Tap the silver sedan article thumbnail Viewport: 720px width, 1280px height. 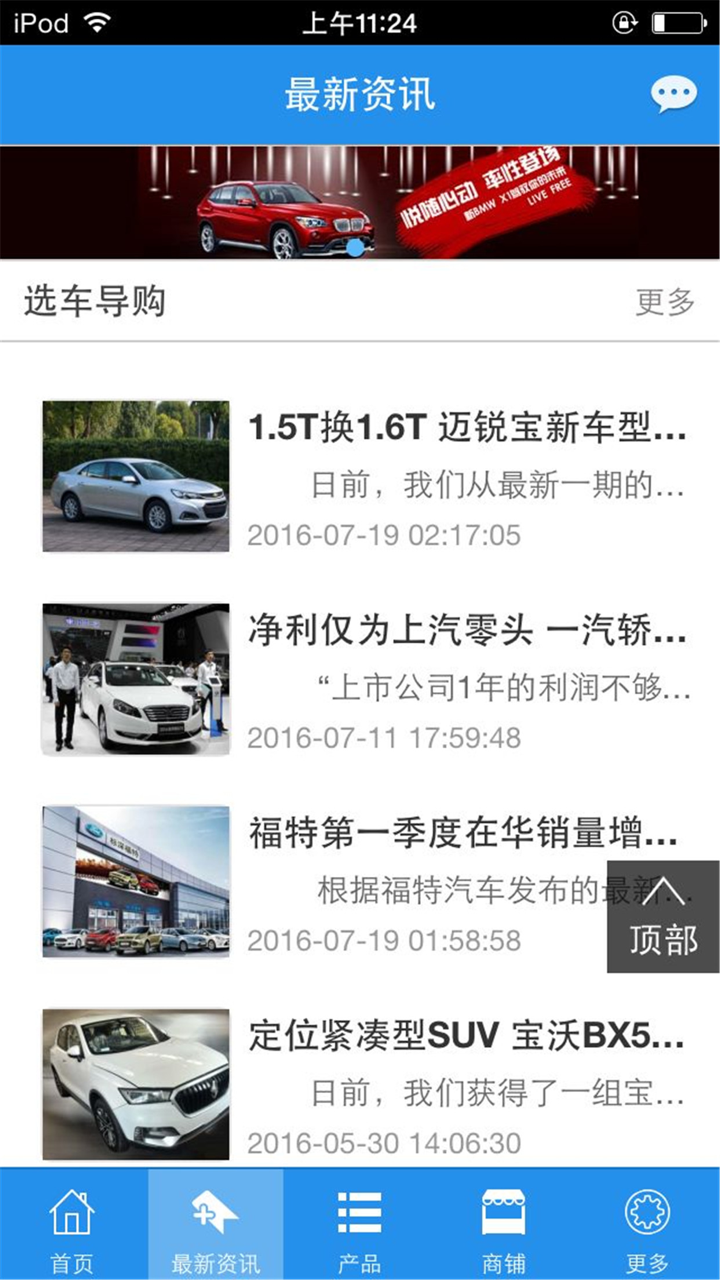tap(135, 474)
